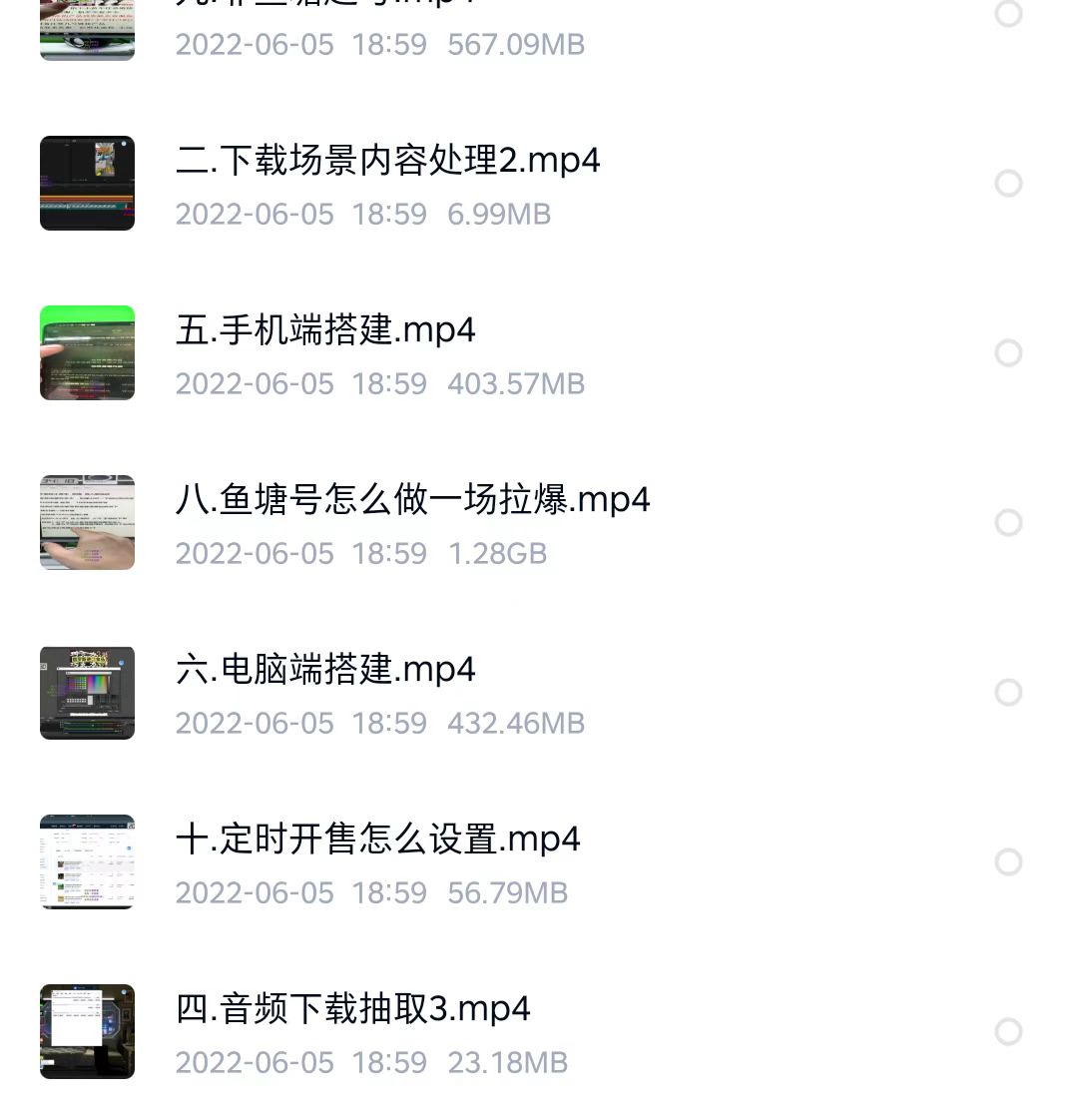
Task: Open 十.定时开售怎么设置.mp4 by its filename
Action: (377, 840)
